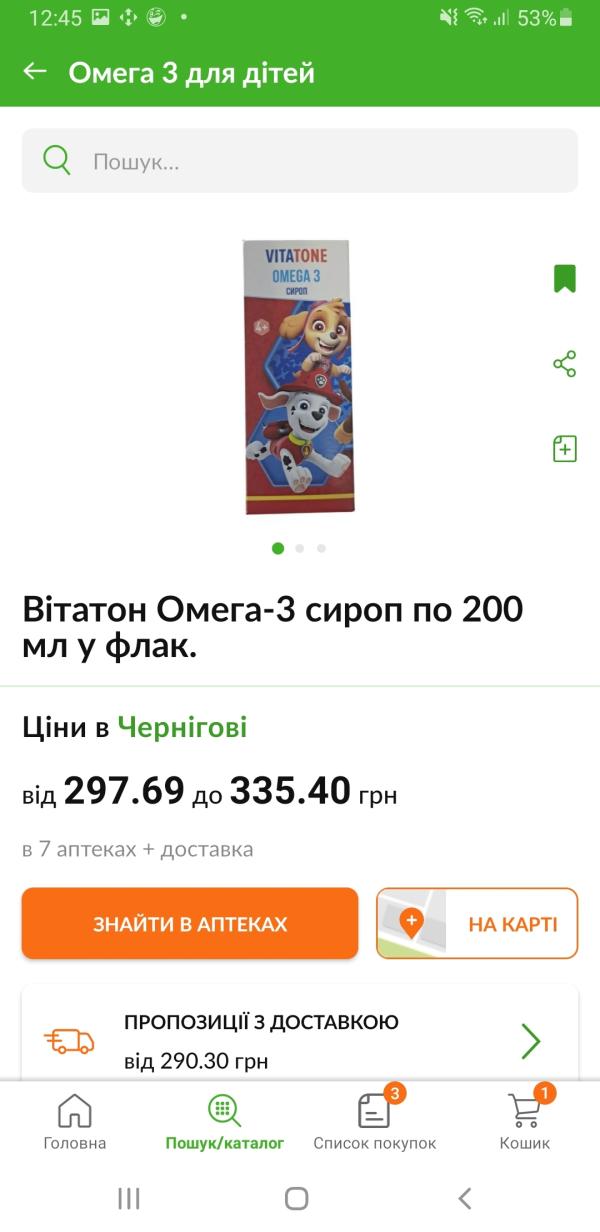The height and width of the screenshot is (1232, 600).
Task: Open the Кошик cart tab
Action: (x=525, y=1122)
